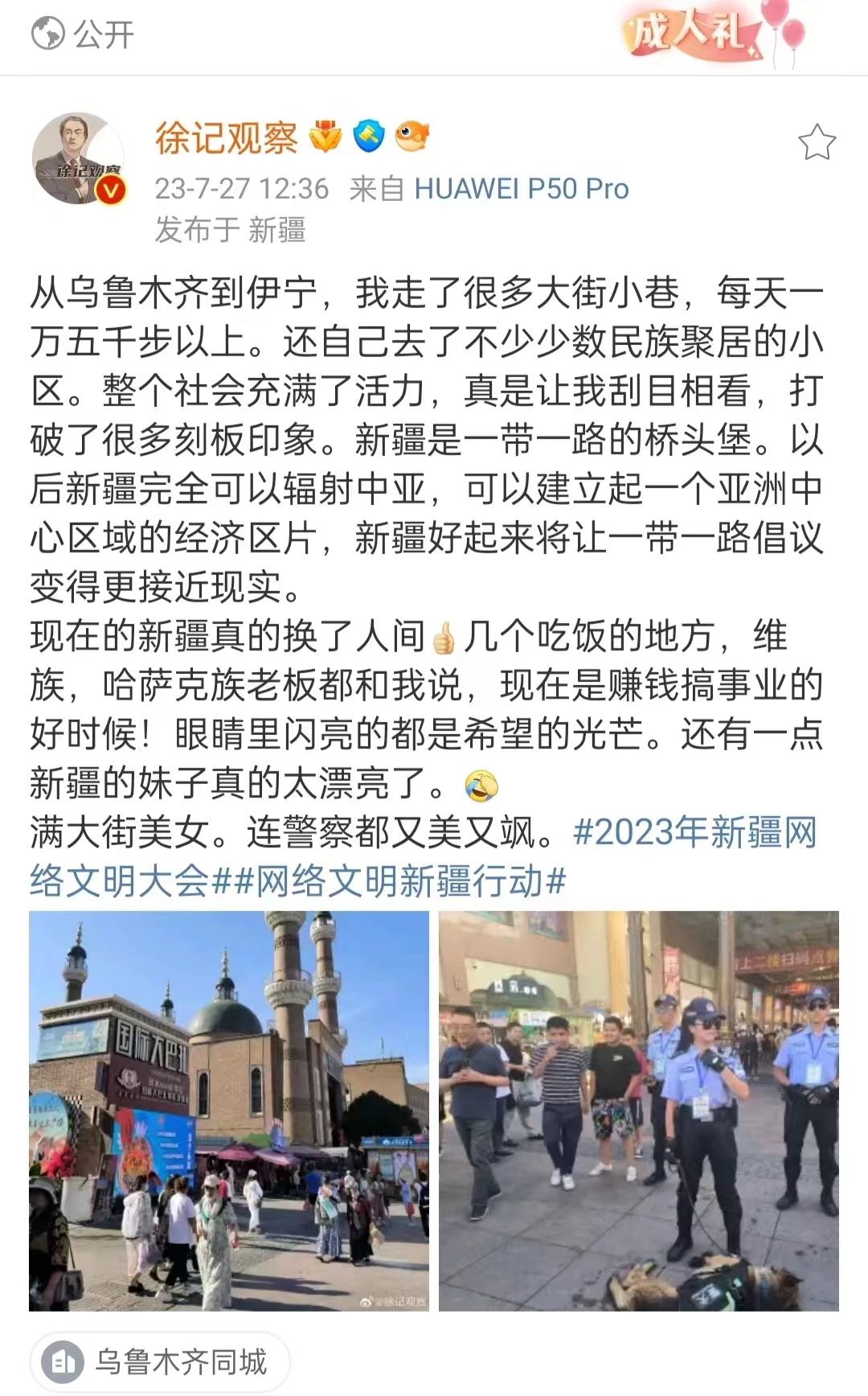Open the 乌鲁木齐同城 location chip
The image size is (868, 1396).
160,1362
